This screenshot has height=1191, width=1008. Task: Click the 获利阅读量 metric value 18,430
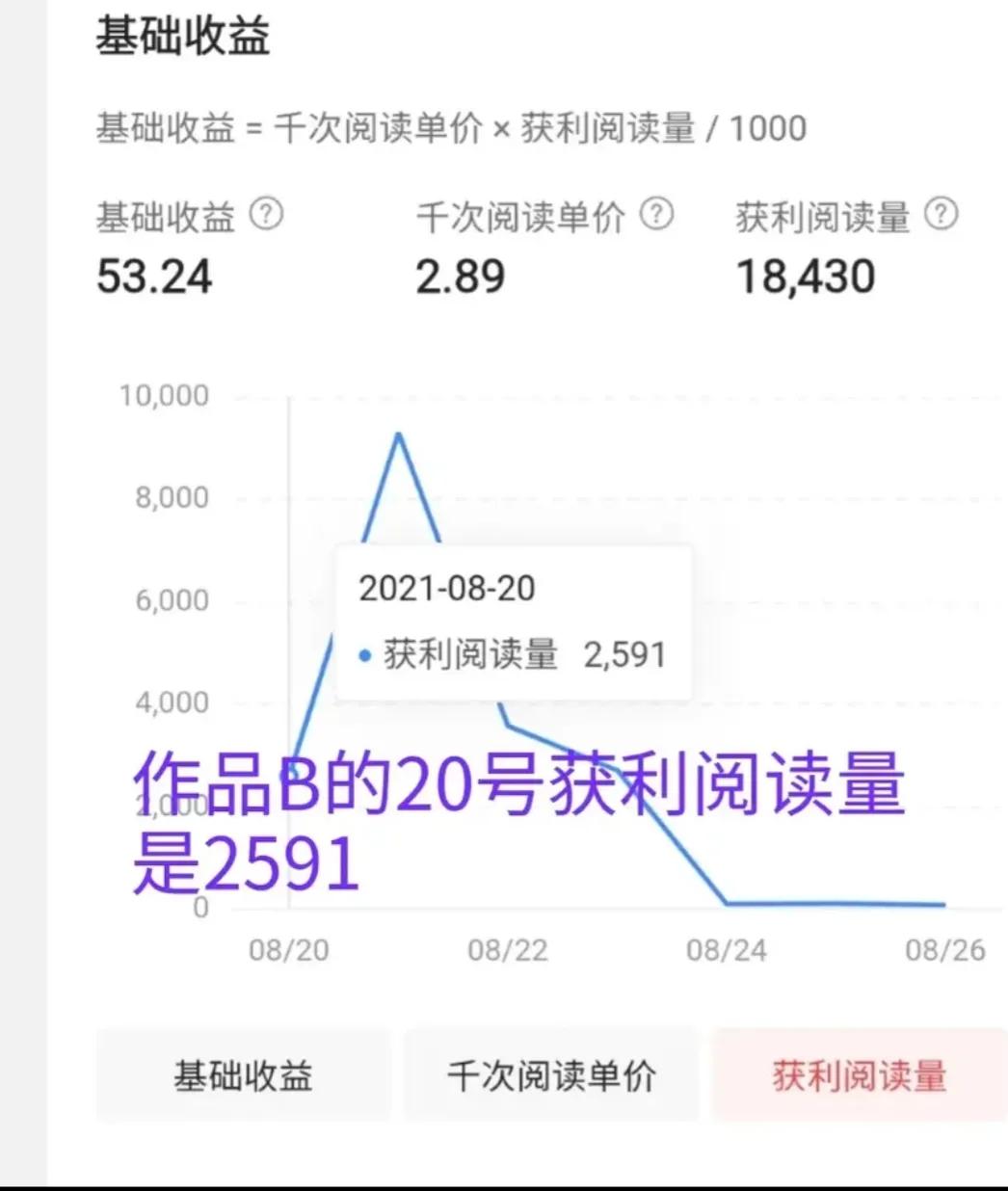pos(808,278)
